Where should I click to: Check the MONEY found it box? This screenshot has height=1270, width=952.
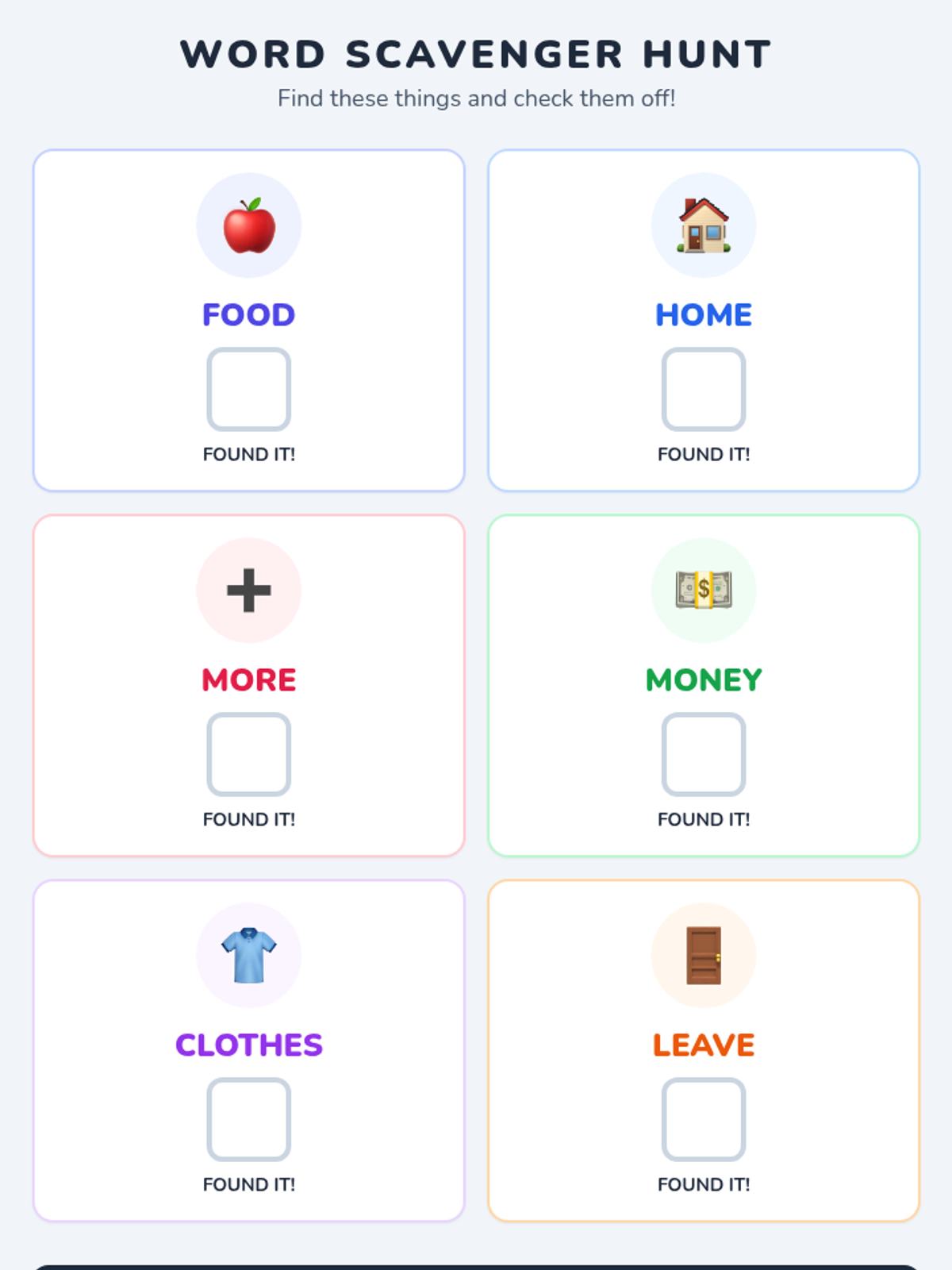pos(703,754)
